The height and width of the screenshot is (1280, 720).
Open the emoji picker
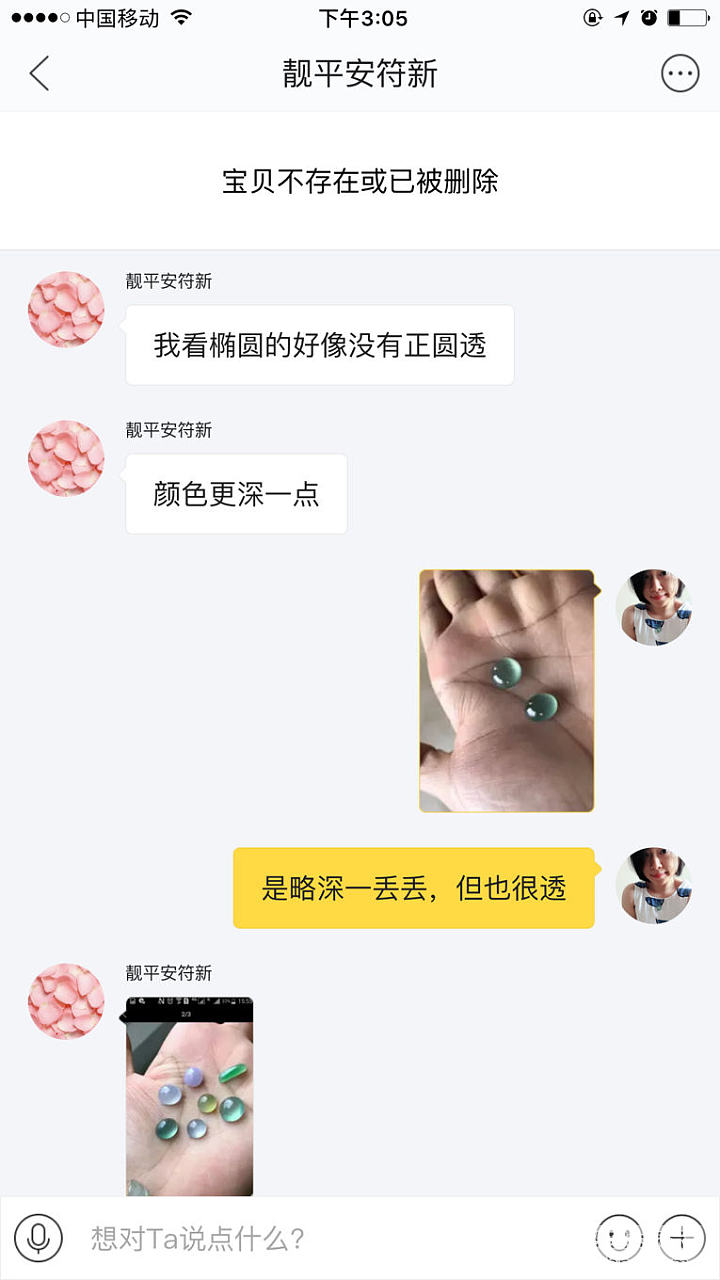618,1239
